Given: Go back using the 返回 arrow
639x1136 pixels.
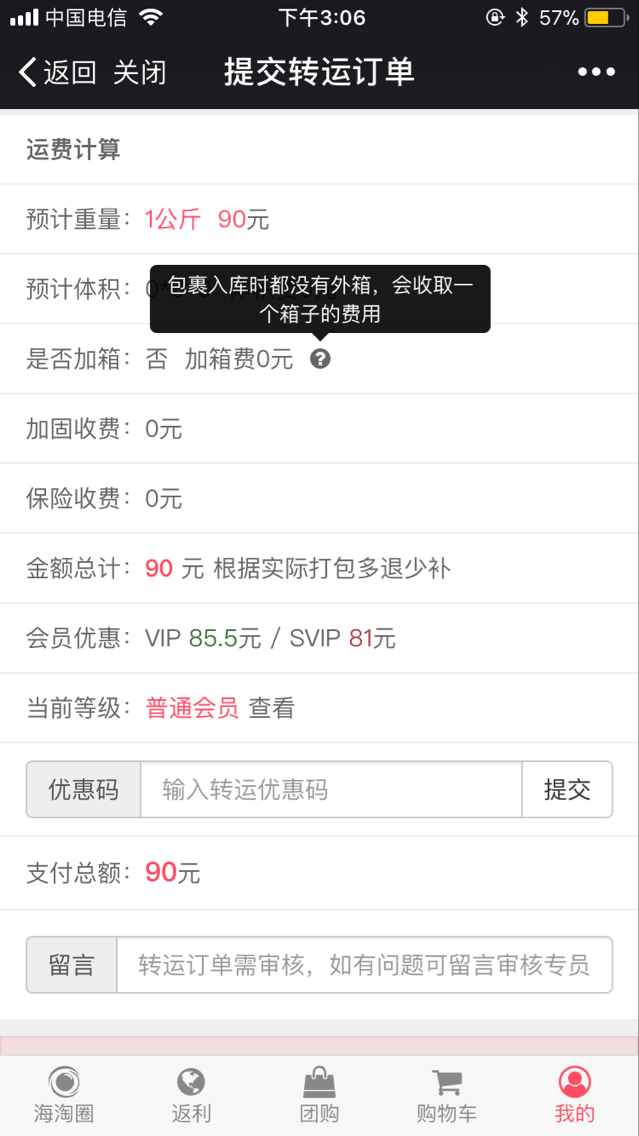Looking at the screenshot, I should pos(57,72).
